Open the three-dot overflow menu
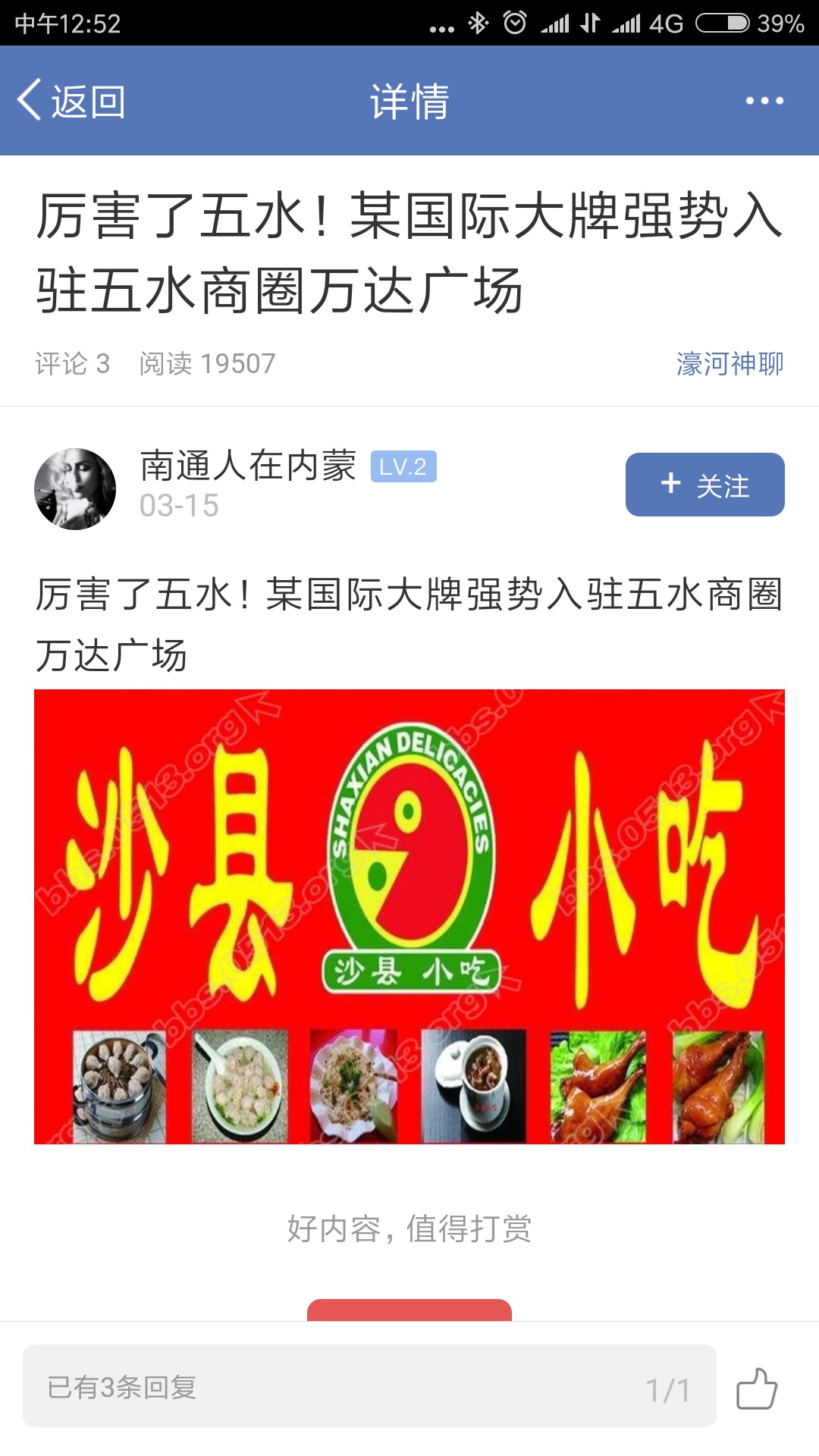This screenshot has height=1456, width=819. (764, 101)
